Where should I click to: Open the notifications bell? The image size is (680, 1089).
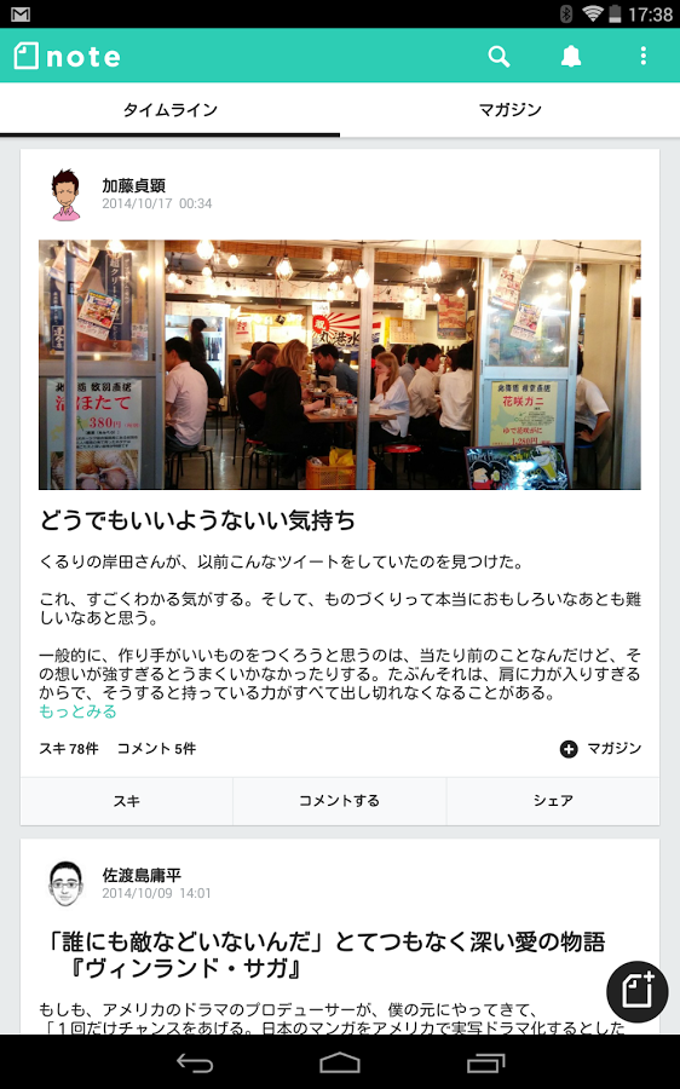tap(571, 56)
